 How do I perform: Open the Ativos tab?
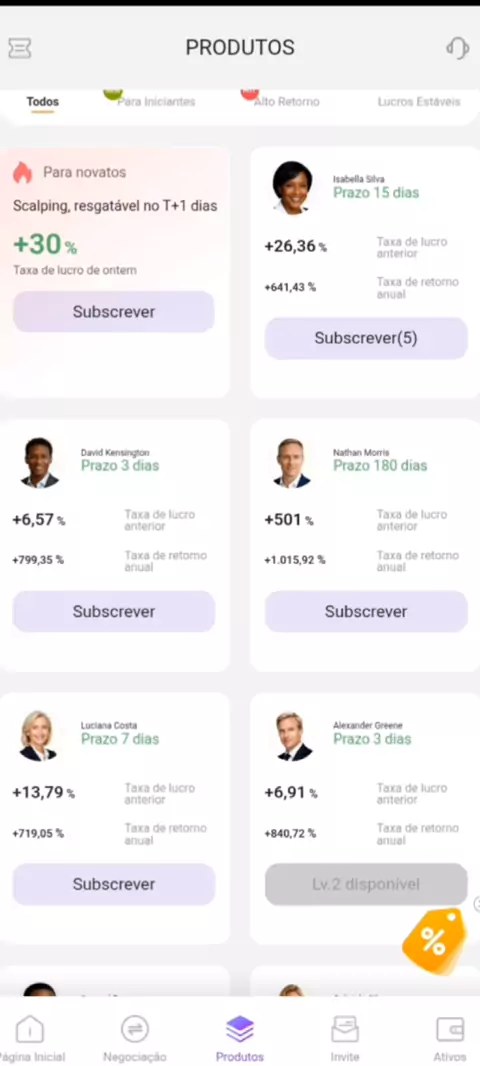449,1038
